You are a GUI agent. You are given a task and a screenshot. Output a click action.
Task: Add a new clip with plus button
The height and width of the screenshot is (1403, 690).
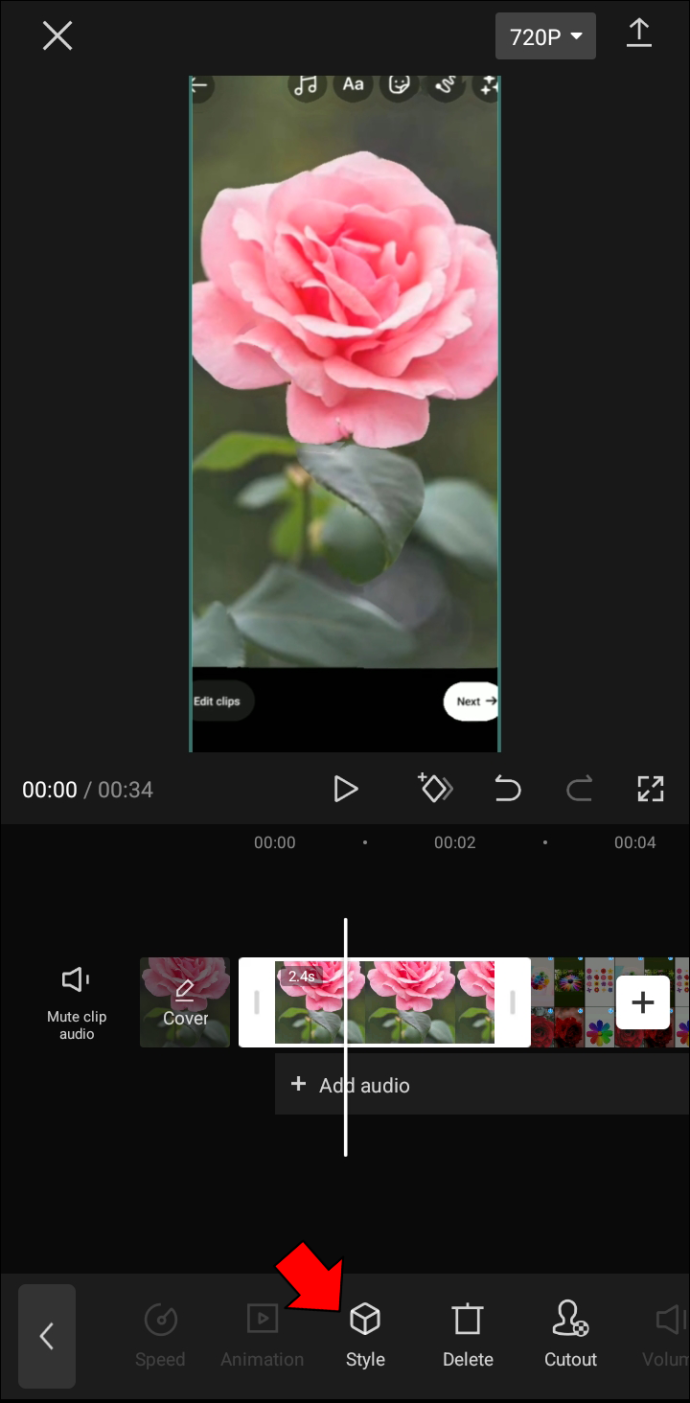(642, 1002)
